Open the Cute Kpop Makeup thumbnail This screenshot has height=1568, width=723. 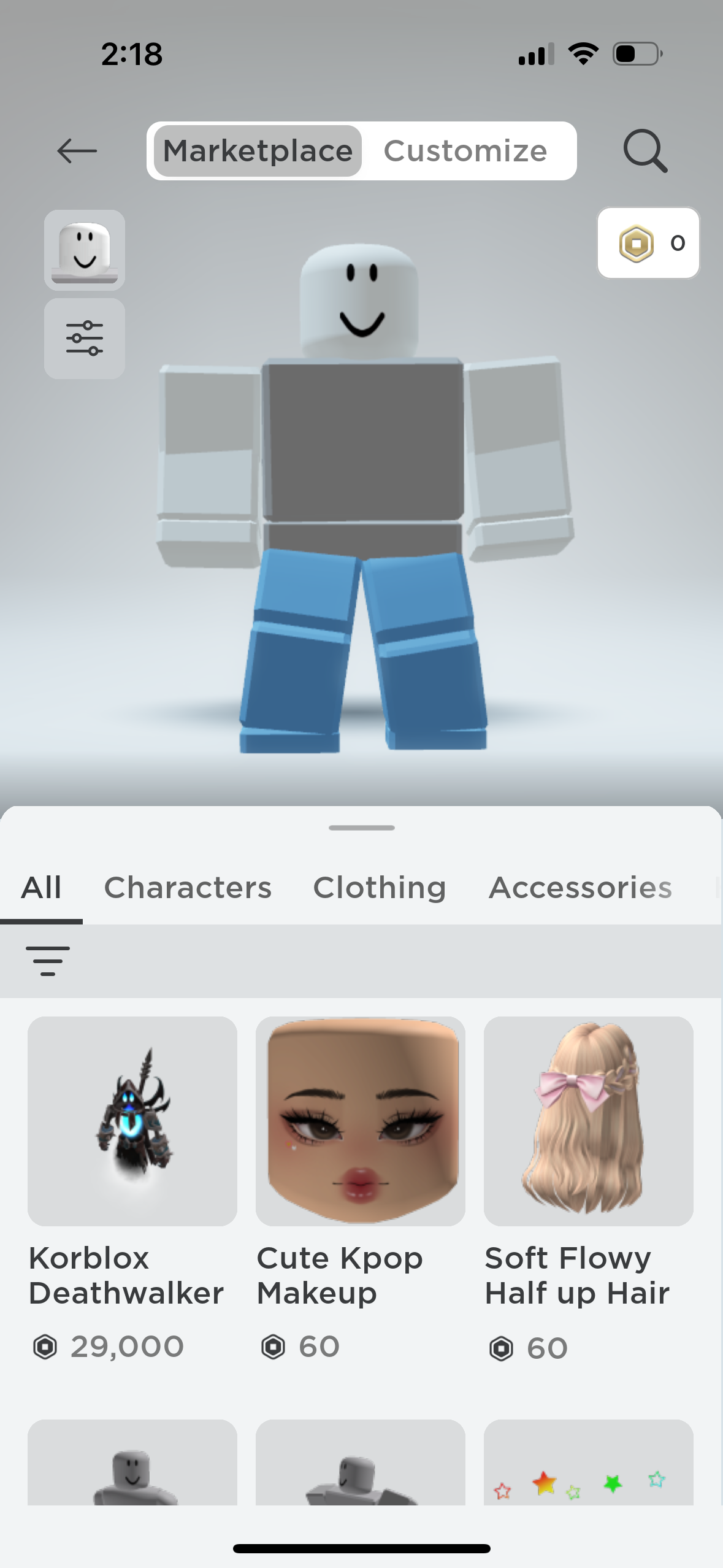(361, 1123)
